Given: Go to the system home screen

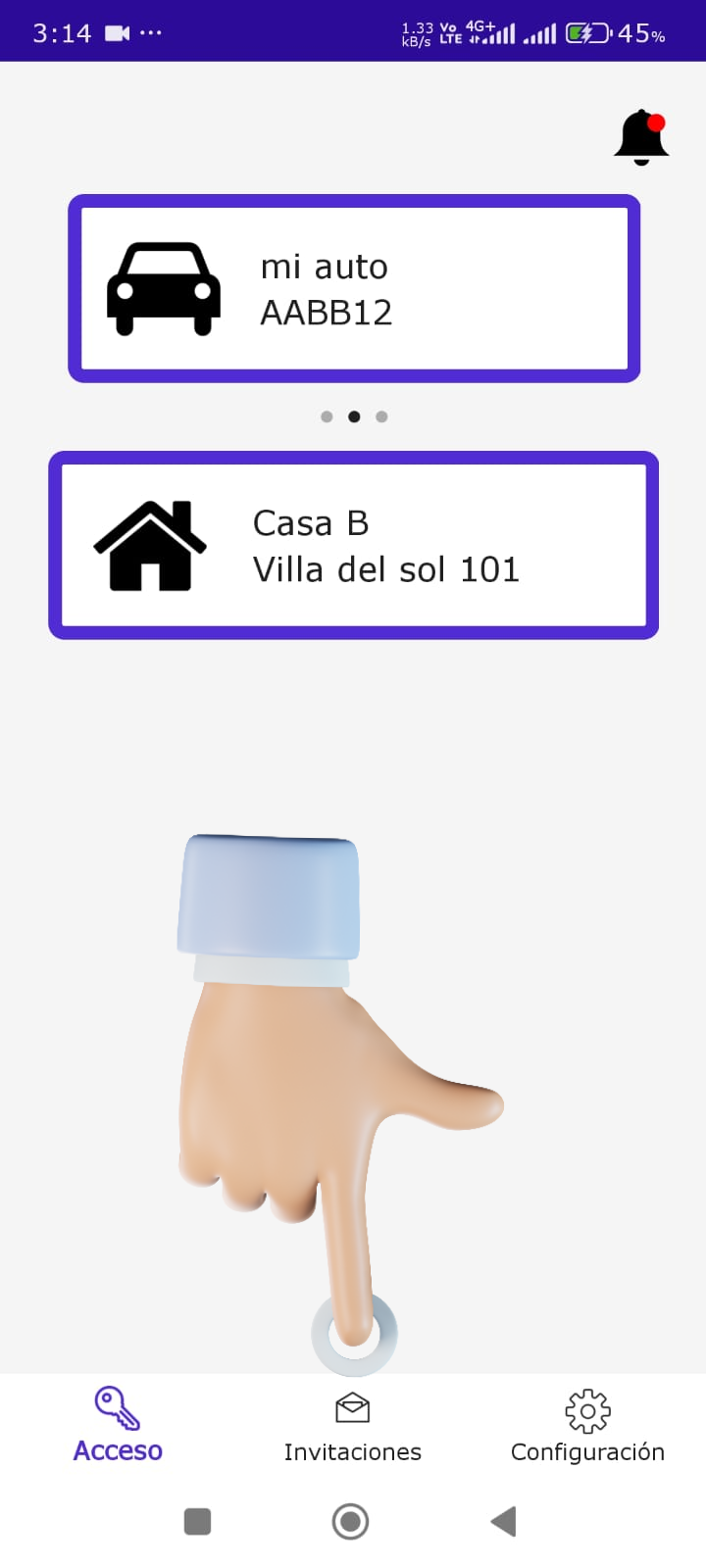Looking at the screenshot, I should pos(350,1521).
